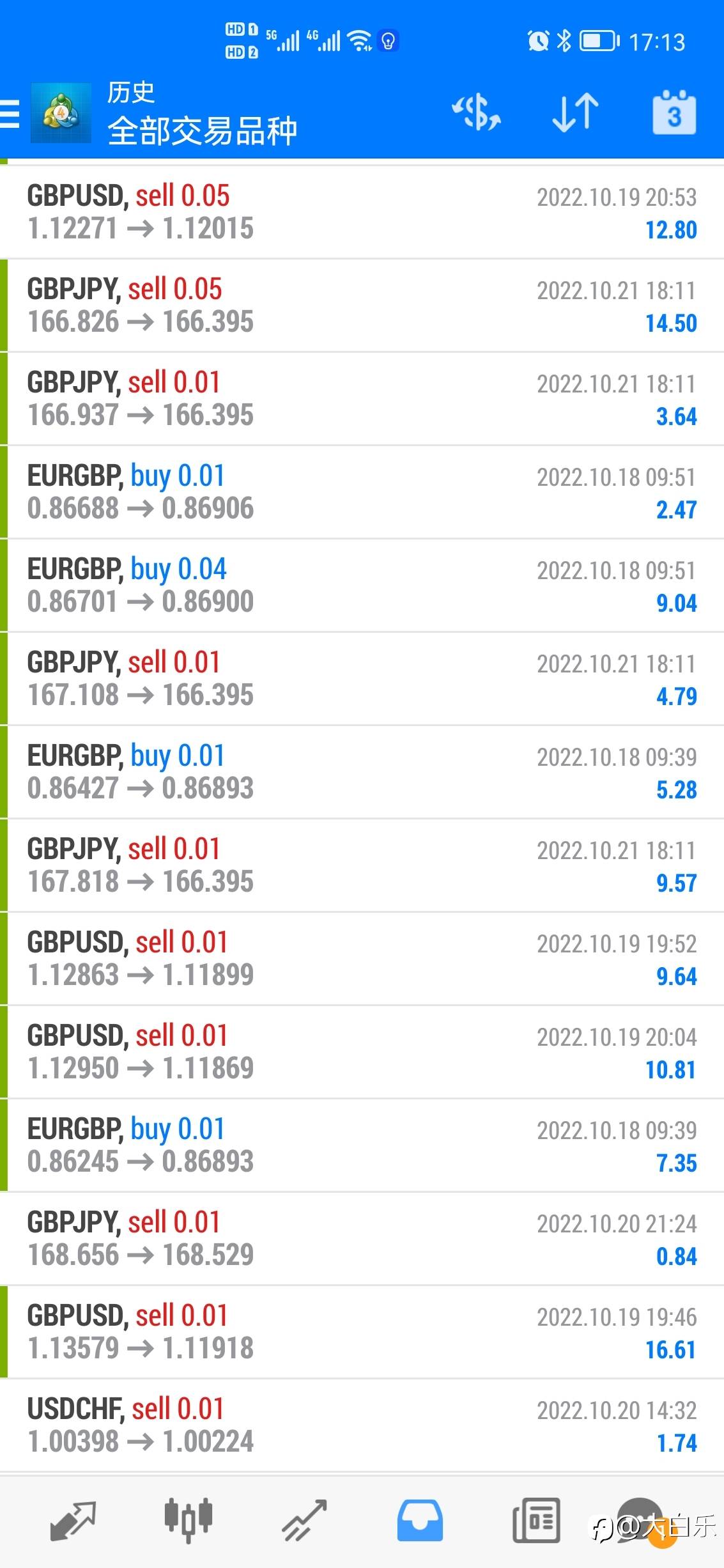This screenshot has width=724, height=1568.
Task: Open the symbol filter icon
Action: tap(476, 113)
